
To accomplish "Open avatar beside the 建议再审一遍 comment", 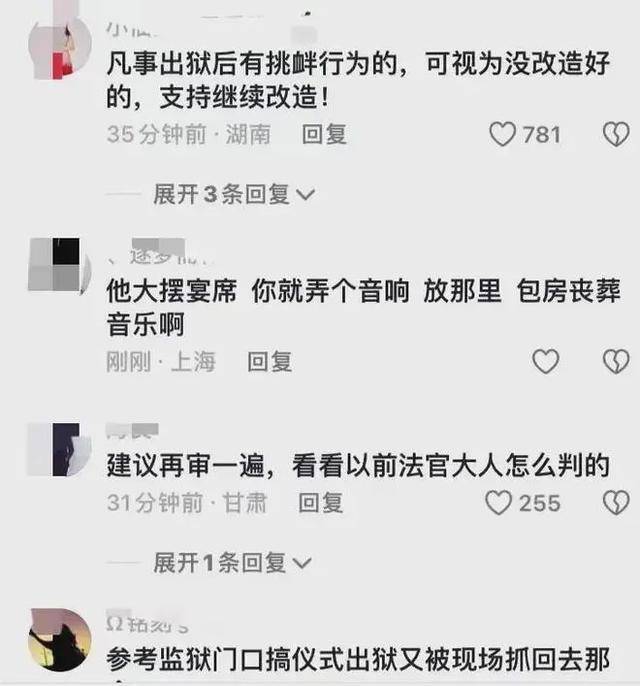I will tap(56, 446).
